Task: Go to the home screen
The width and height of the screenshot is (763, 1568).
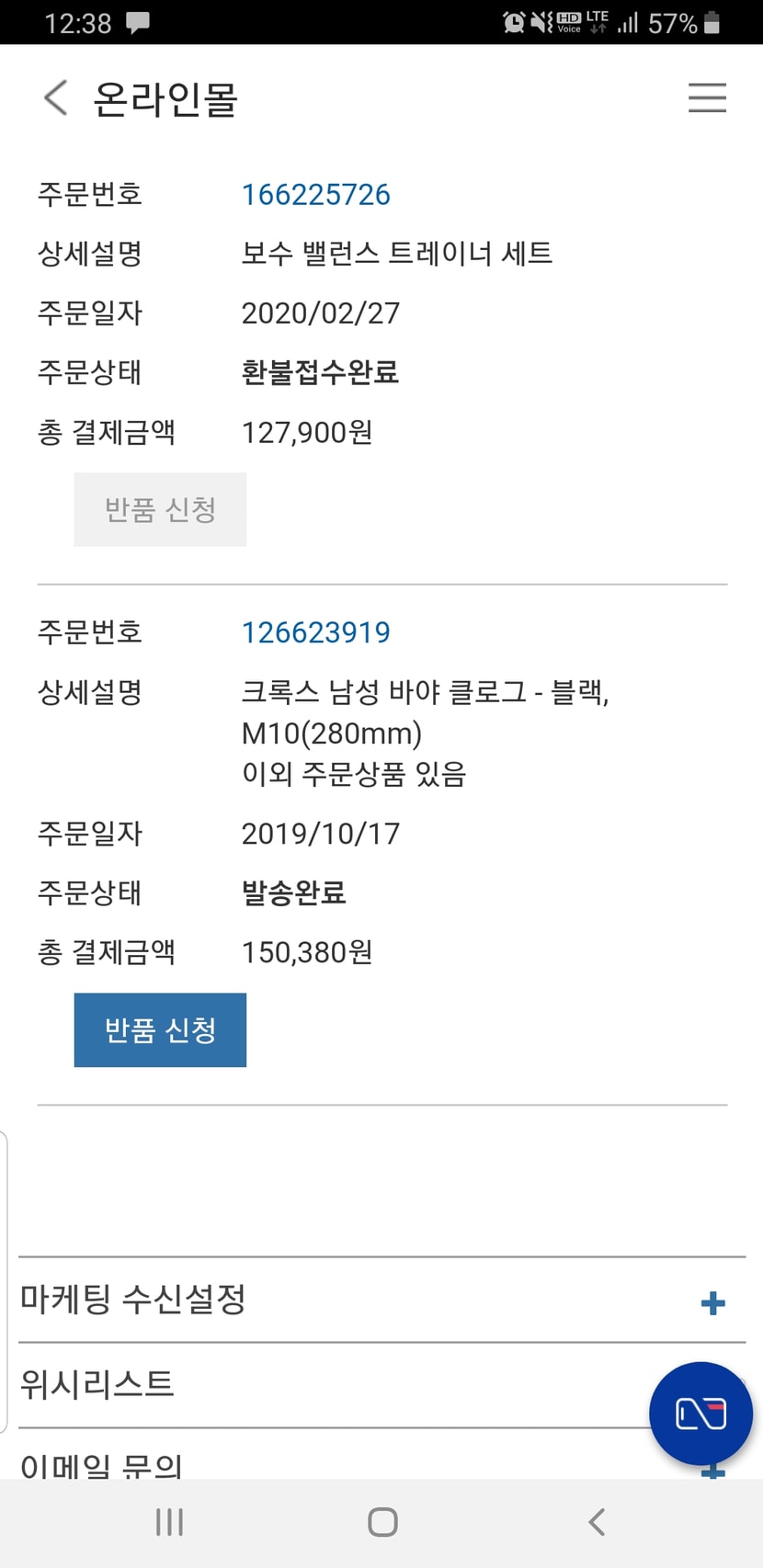Action: [x=382, y=1522]
